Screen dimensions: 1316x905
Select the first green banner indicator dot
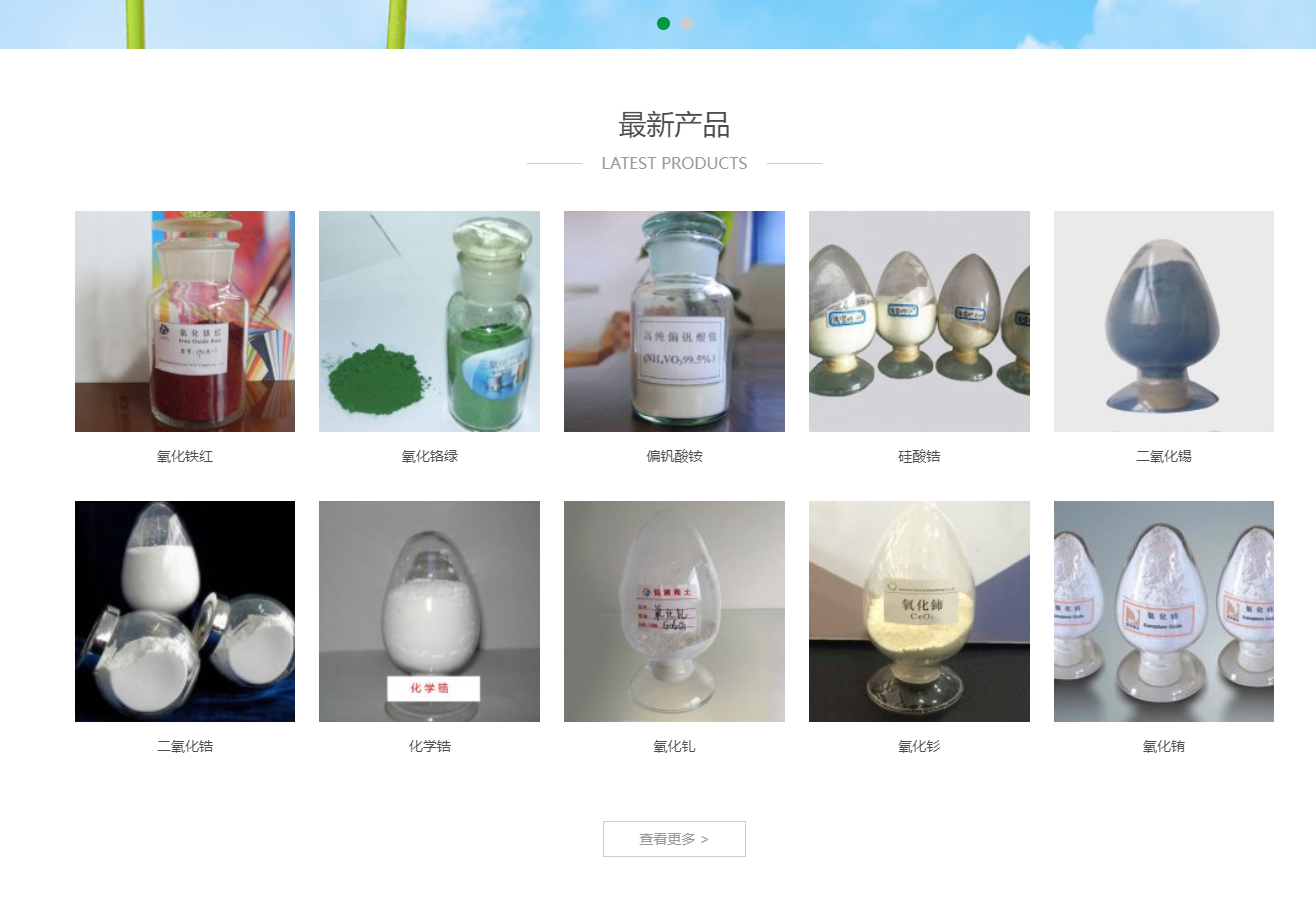[663, 24]
